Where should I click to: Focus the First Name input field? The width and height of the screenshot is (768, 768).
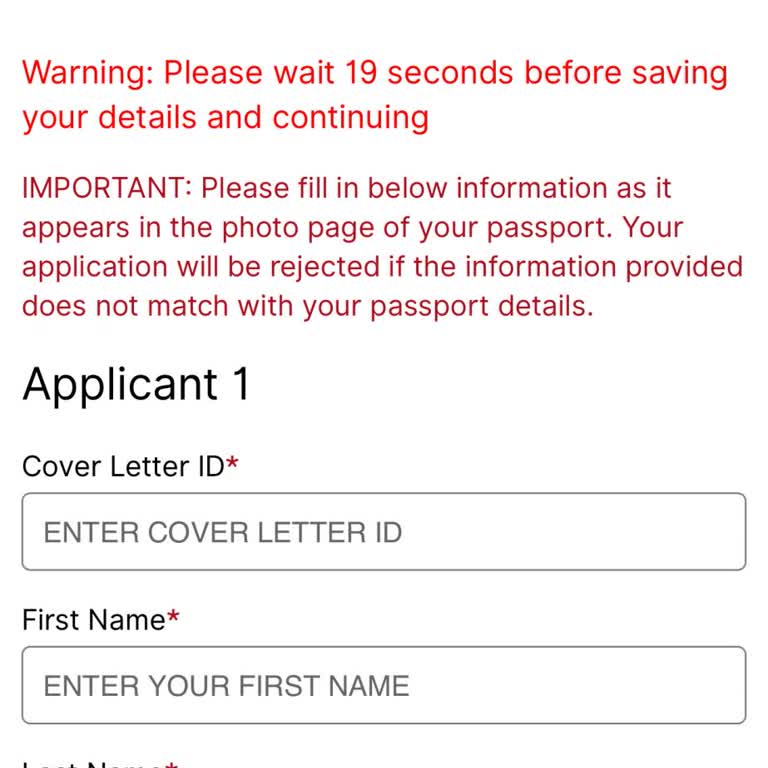click(x=384, y=685)
